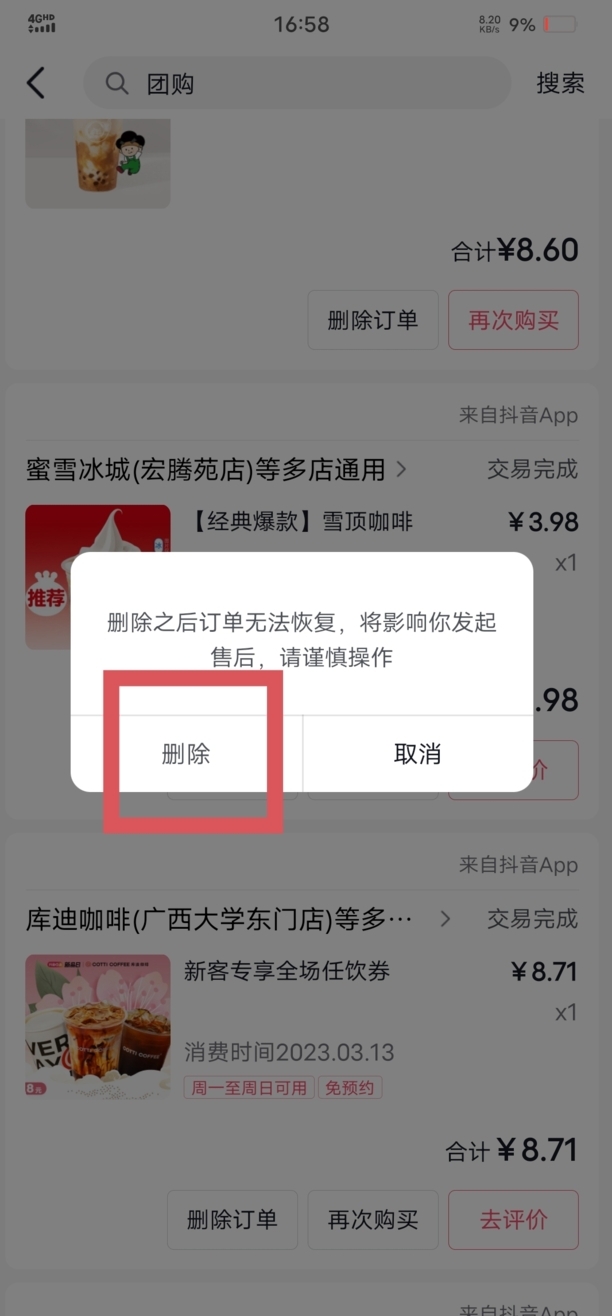Delete the ¥8.60 order with 删除订单
The width and height of the screenshot is (612, 1316).
click(372, 320)
